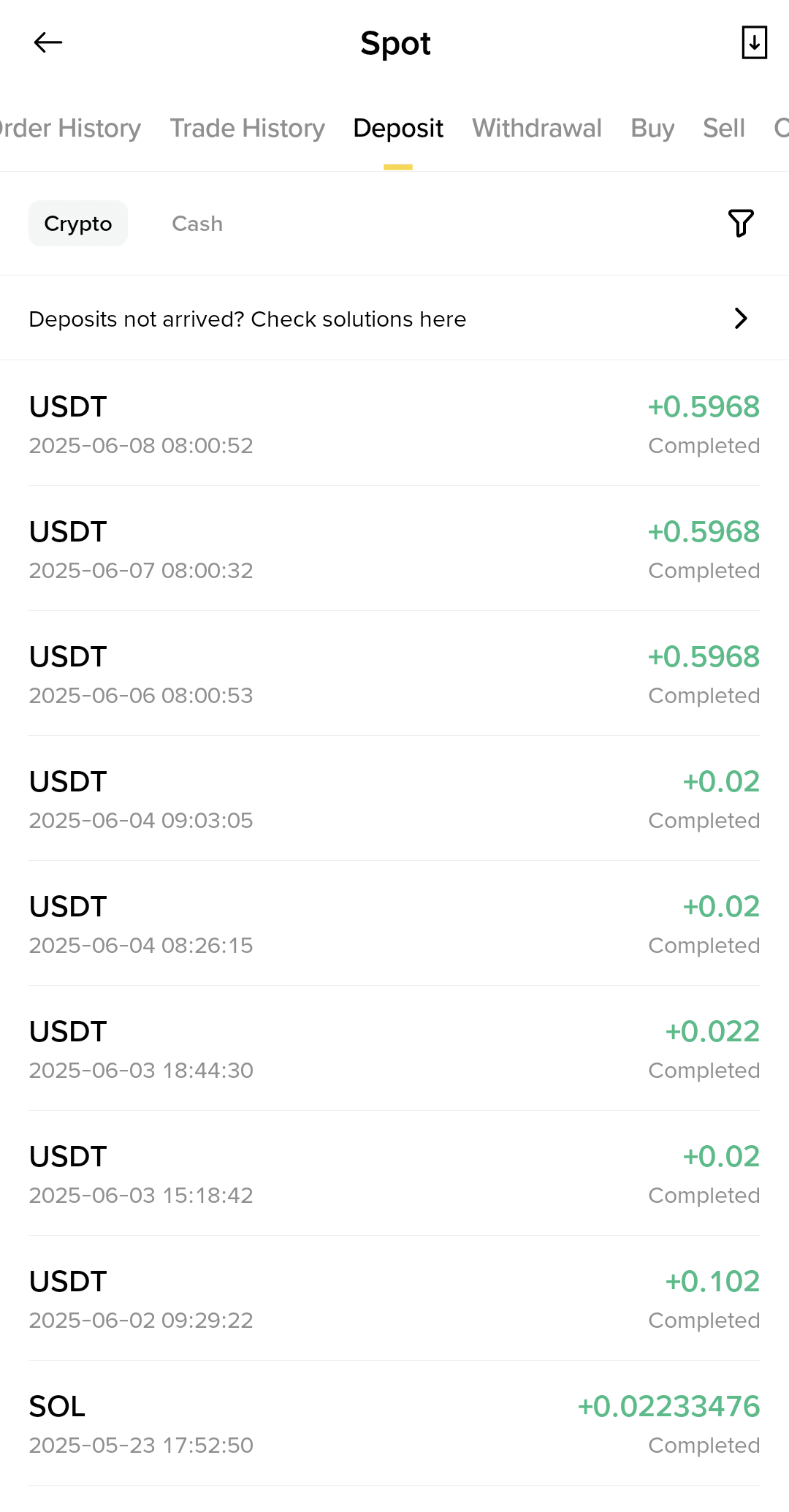The width and height of the screenshot is (789, 1512).
Task: Switch to Order History tab
Action: tap(70, 129)
